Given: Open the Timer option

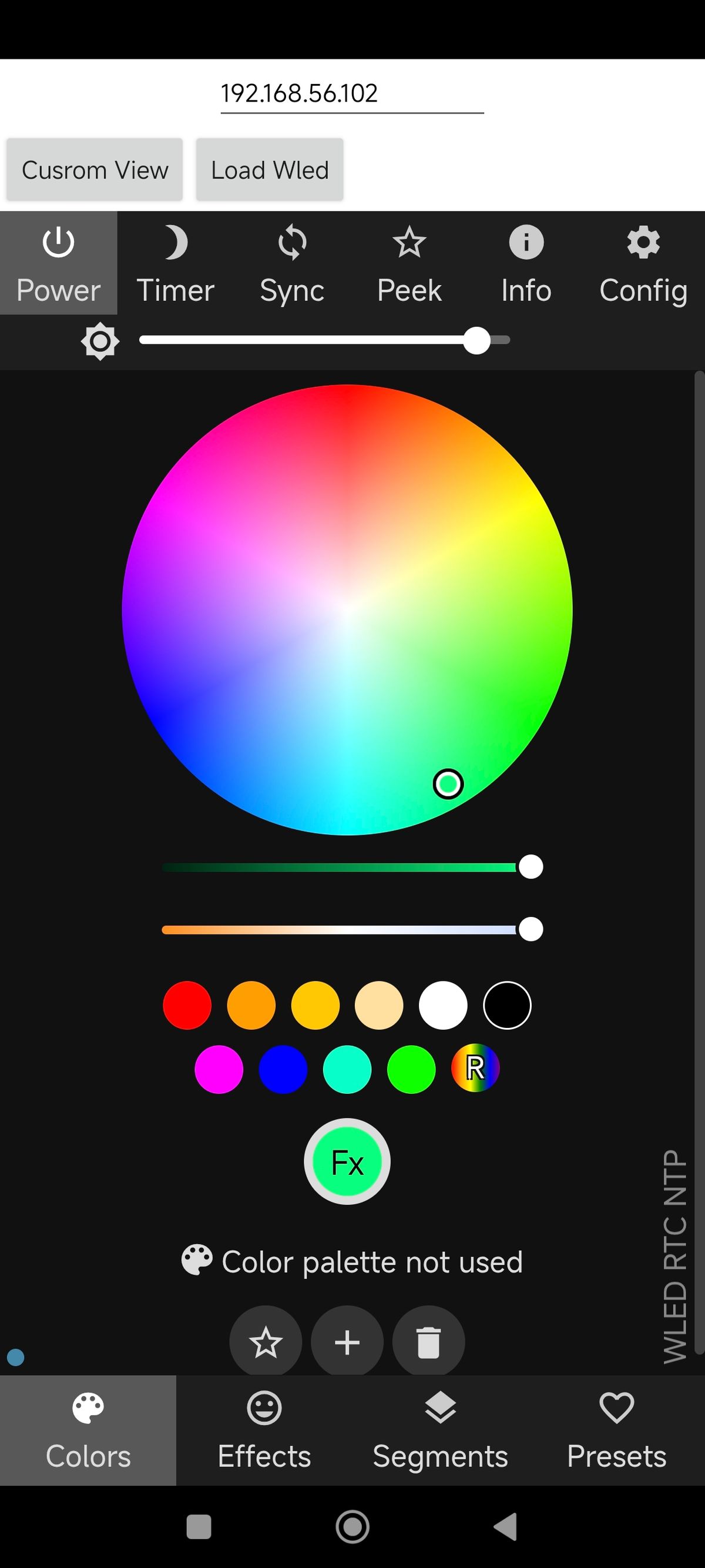Looking at the screenshot, I should (175, 263).
